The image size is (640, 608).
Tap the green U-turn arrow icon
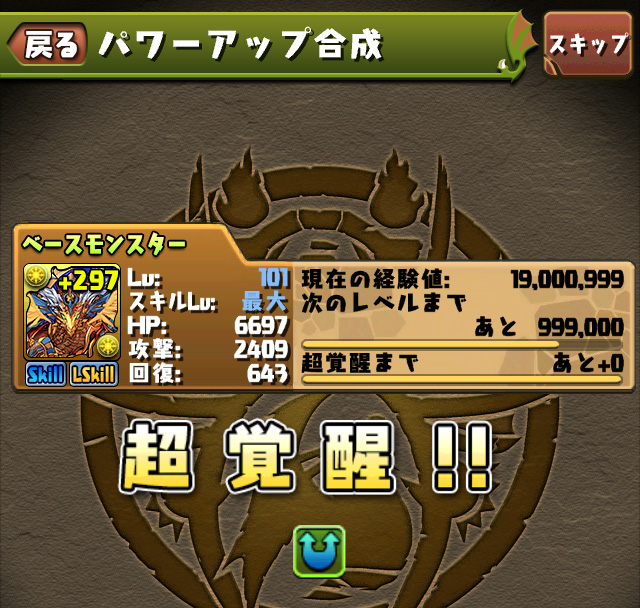coord(319,550)
